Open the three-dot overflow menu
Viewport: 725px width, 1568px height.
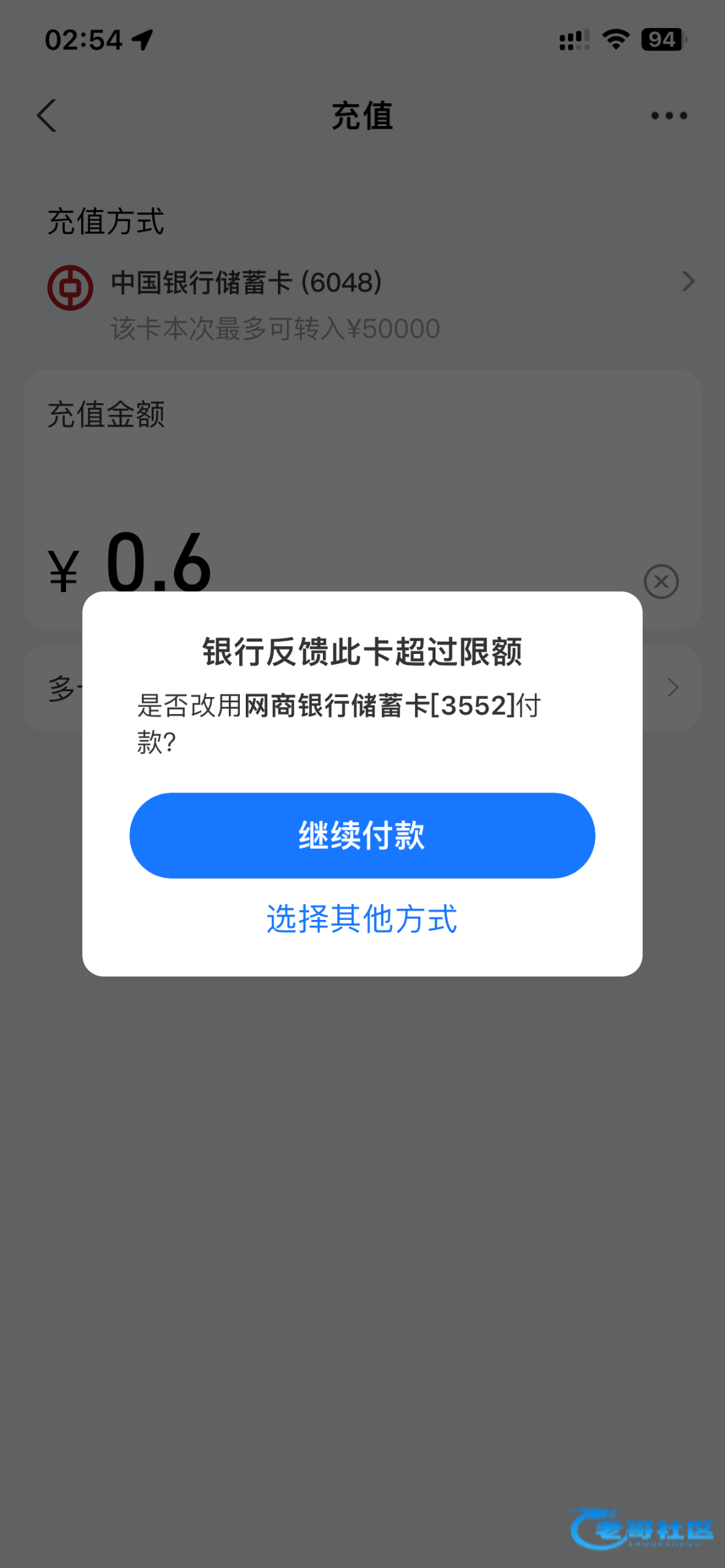coord(669,116)
